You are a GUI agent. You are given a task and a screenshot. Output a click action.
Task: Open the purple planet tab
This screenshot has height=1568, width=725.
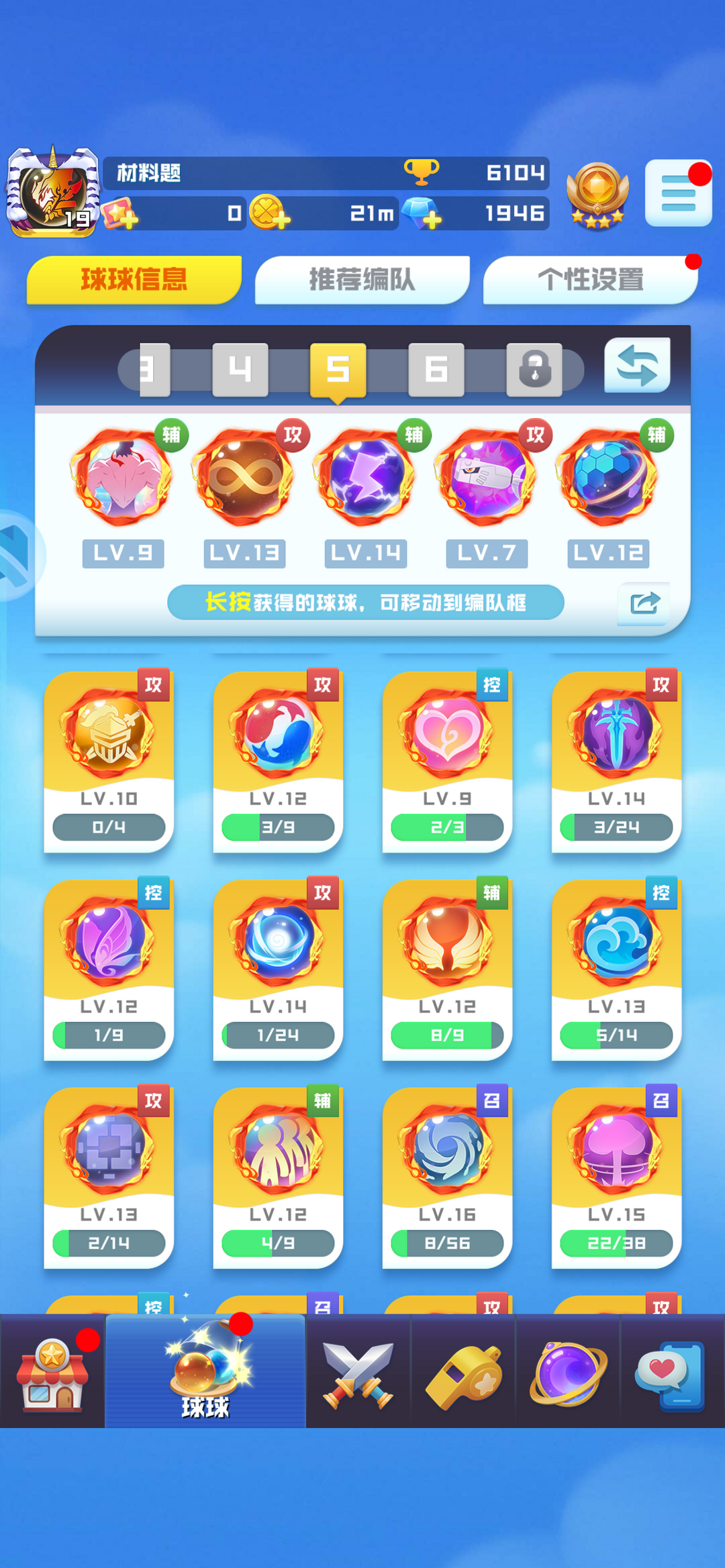pyautogui.click(x=568, y=1372)
